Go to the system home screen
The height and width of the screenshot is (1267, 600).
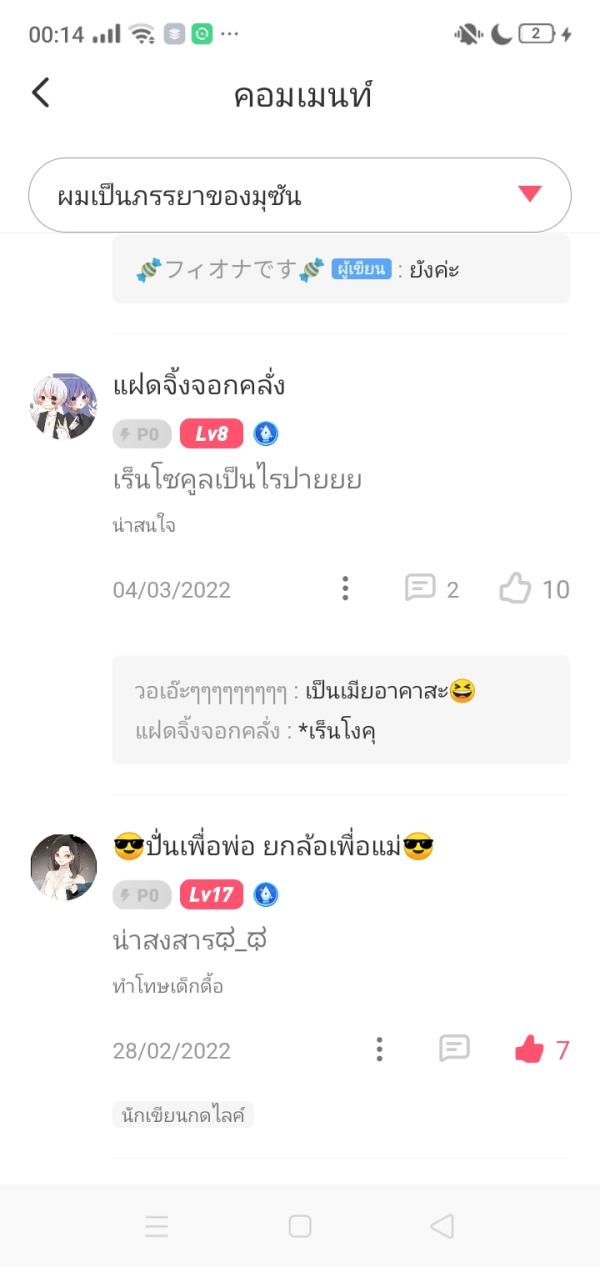click(300, 1226)
